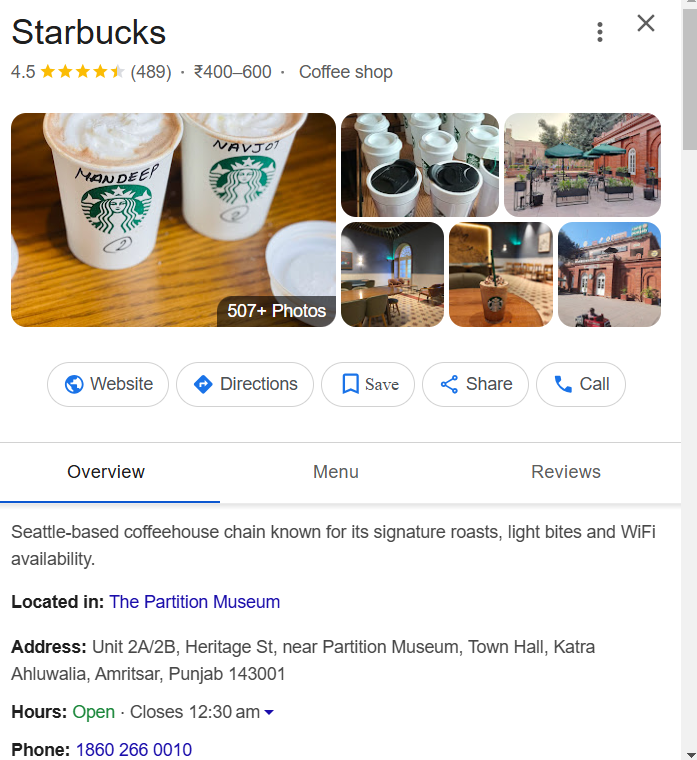Viewport: 697px width, 760px height.
Task: Call the Starbucks store
Action: (581, 384)
